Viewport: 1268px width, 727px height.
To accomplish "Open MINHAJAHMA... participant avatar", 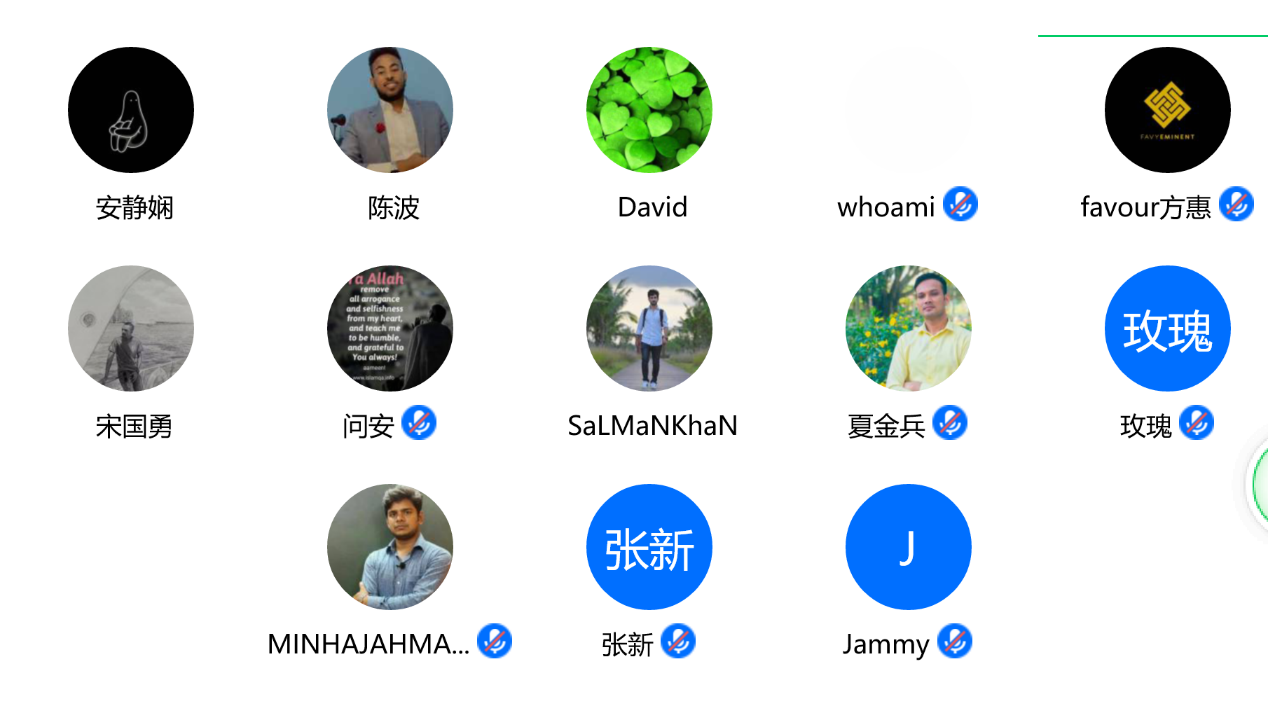I will click(x=390, y=547).
